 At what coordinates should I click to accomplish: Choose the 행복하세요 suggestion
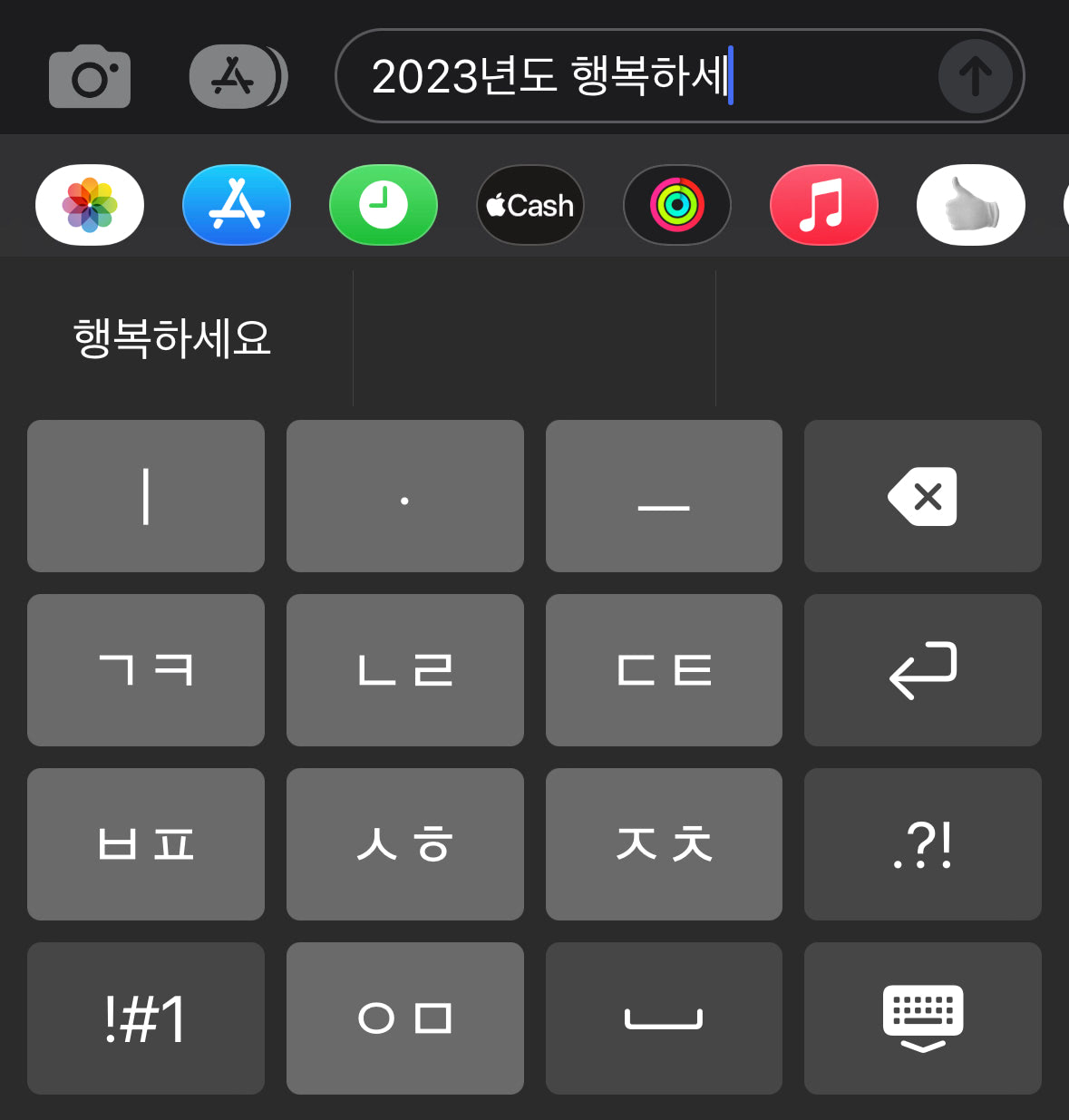click(x=172, y=338)
